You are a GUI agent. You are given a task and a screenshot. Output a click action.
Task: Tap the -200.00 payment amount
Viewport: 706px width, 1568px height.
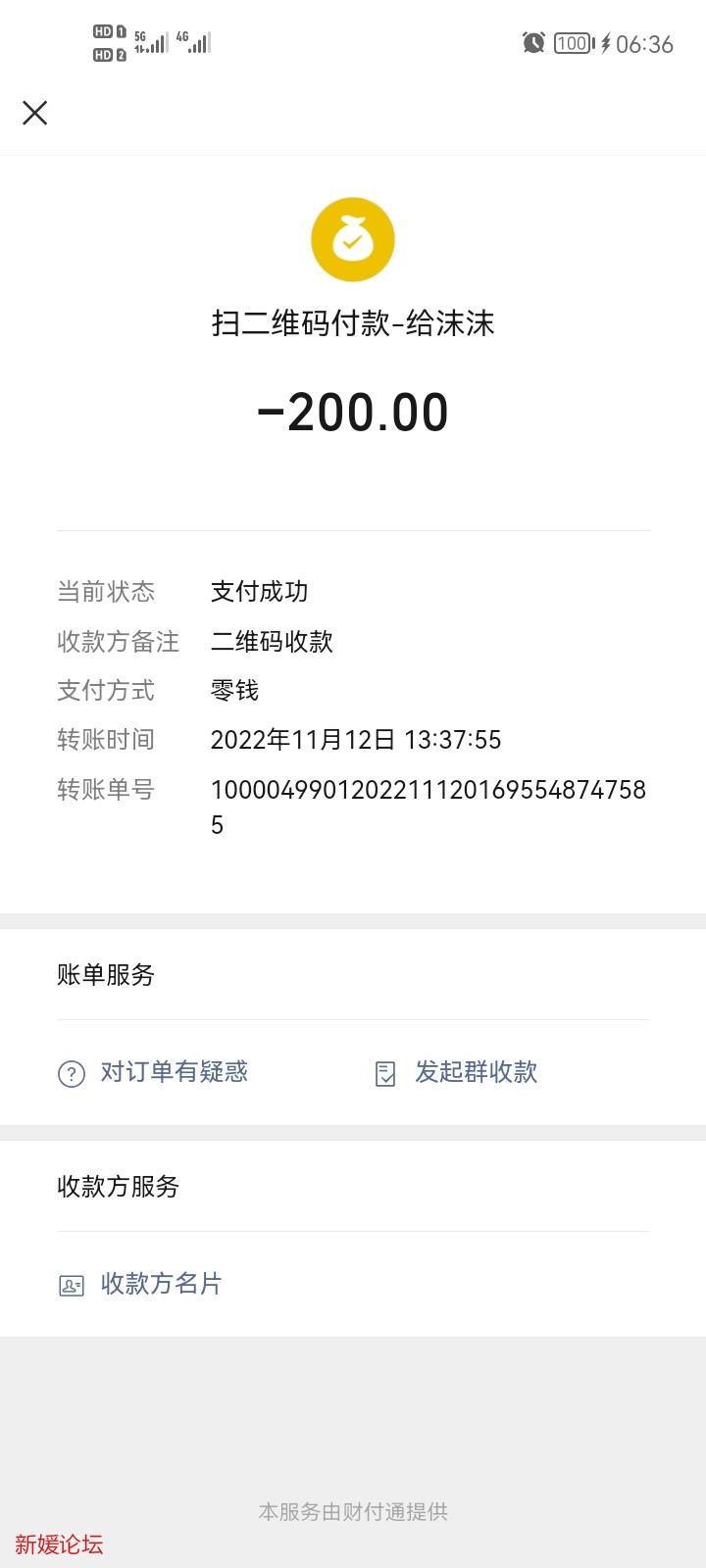[353, 412]
